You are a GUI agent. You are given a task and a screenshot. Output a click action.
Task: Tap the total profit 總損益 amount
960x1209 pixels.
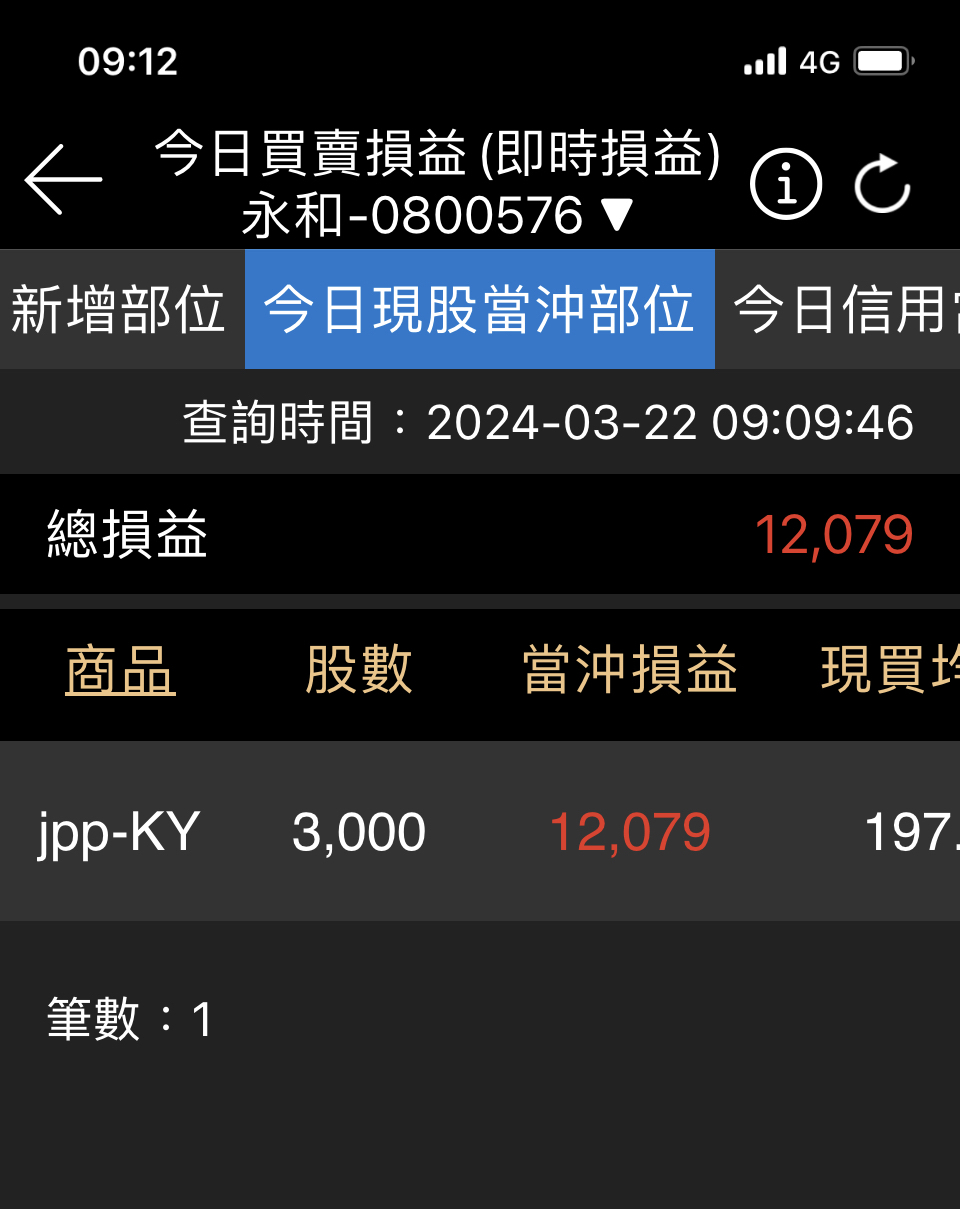click(x=833, y=536)
